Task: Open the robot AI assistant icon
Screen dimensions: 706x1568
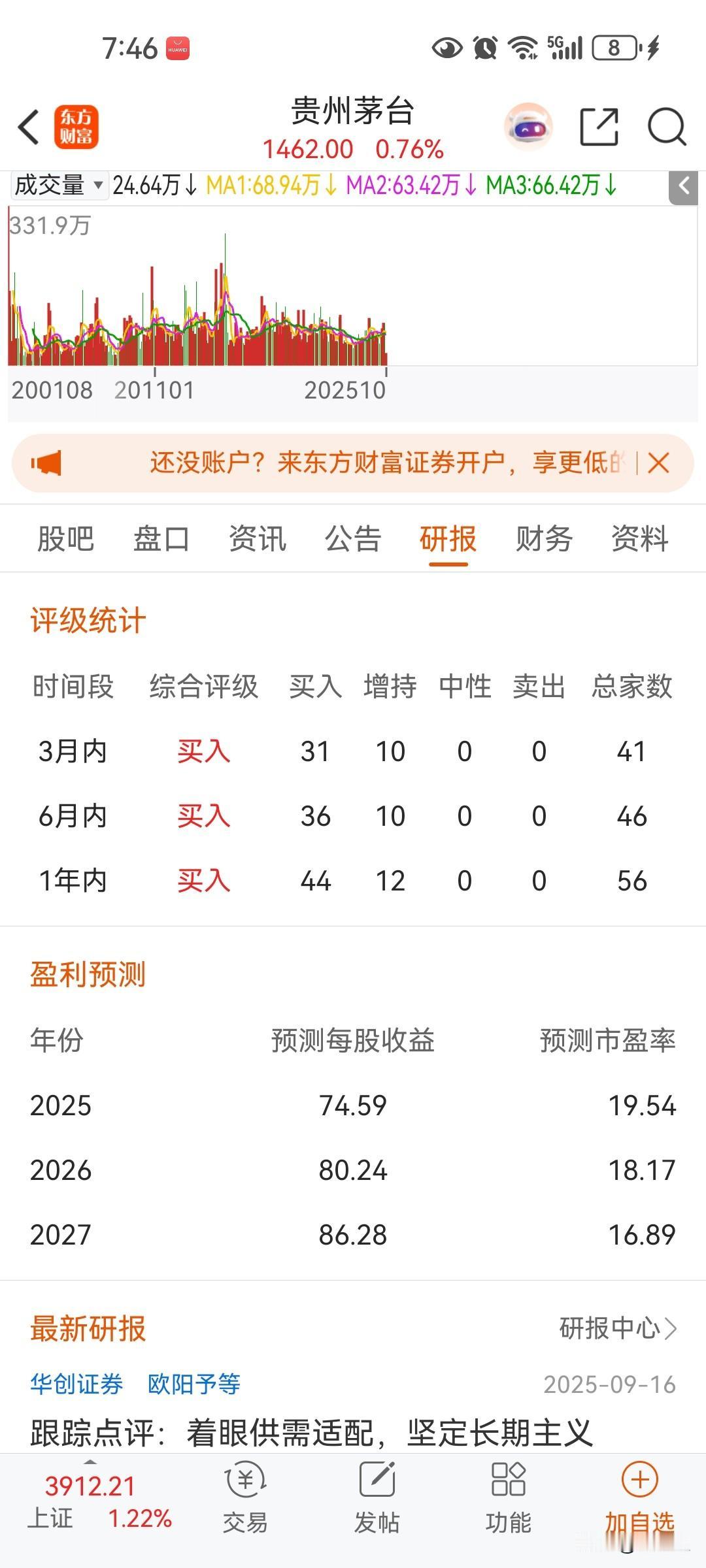Action: 528,127
